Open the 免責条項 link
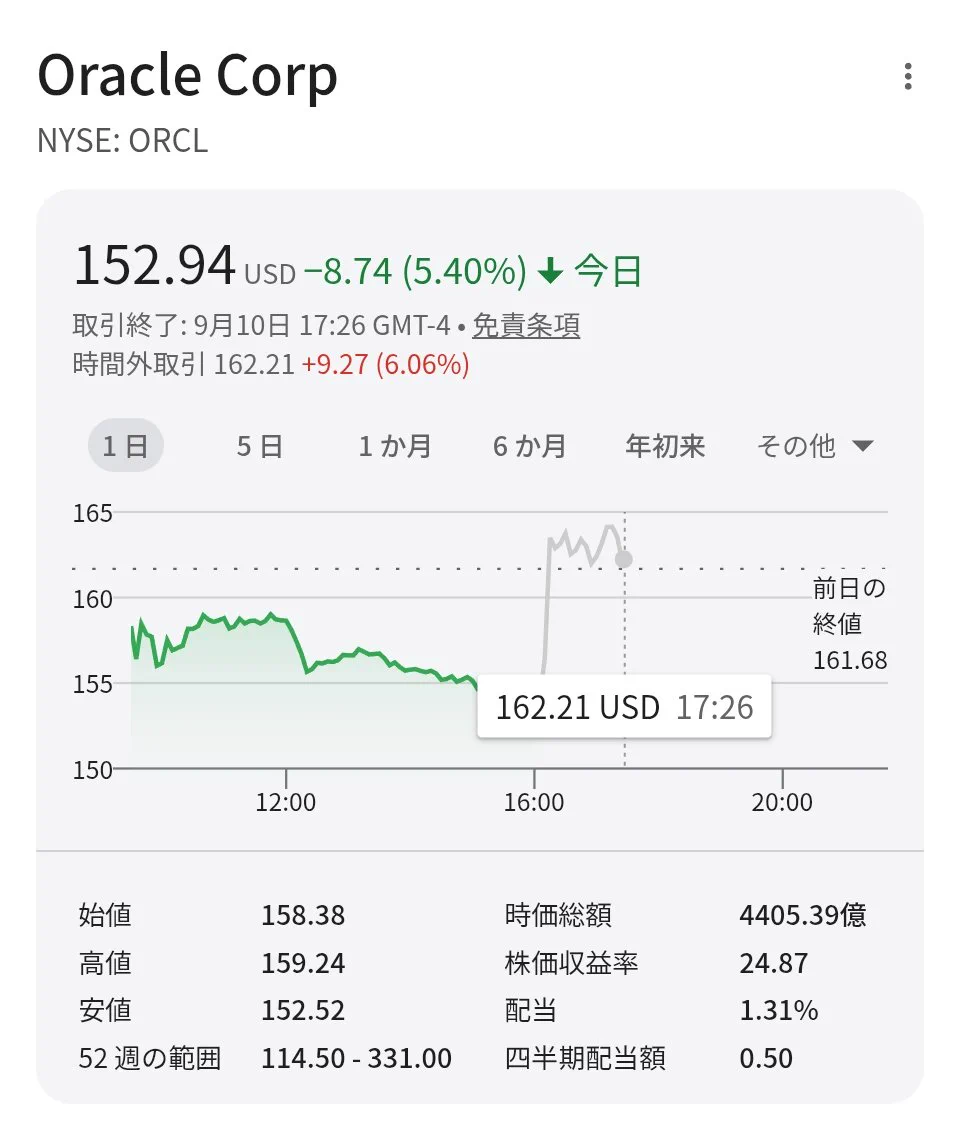 pos(526,326)
